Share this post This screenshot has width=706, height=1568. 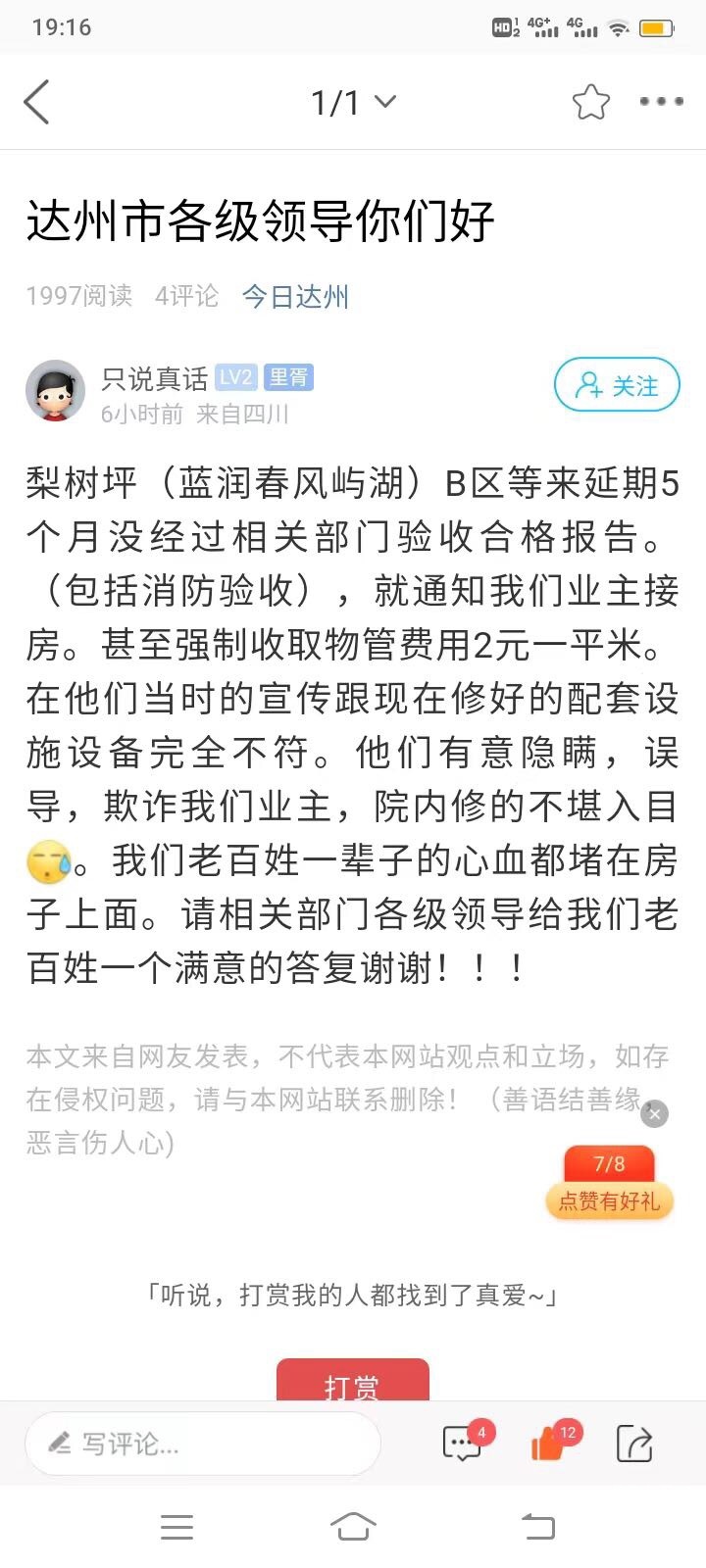point(634,1444)
